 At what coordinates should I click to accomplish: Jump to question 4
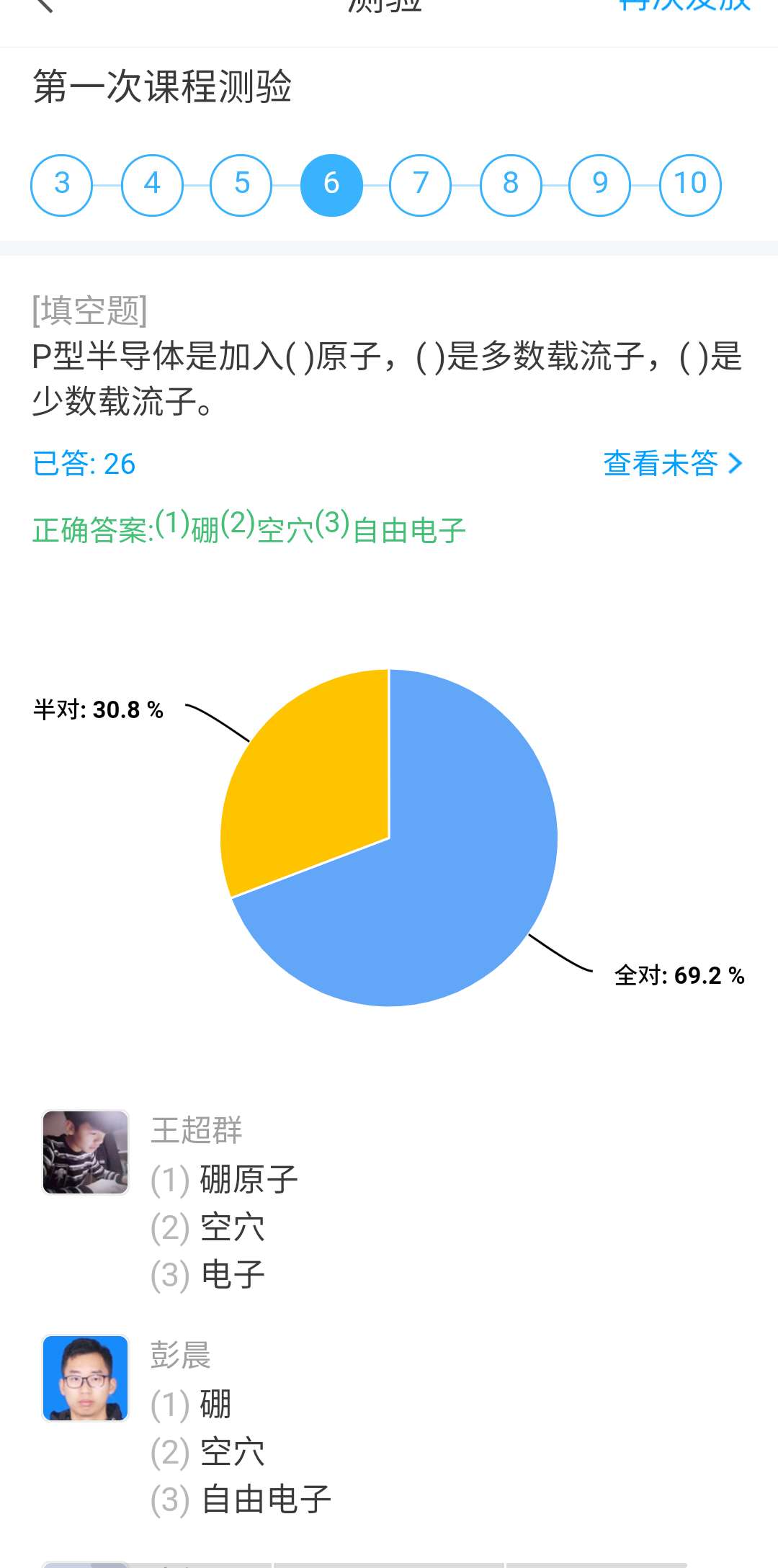152,184
